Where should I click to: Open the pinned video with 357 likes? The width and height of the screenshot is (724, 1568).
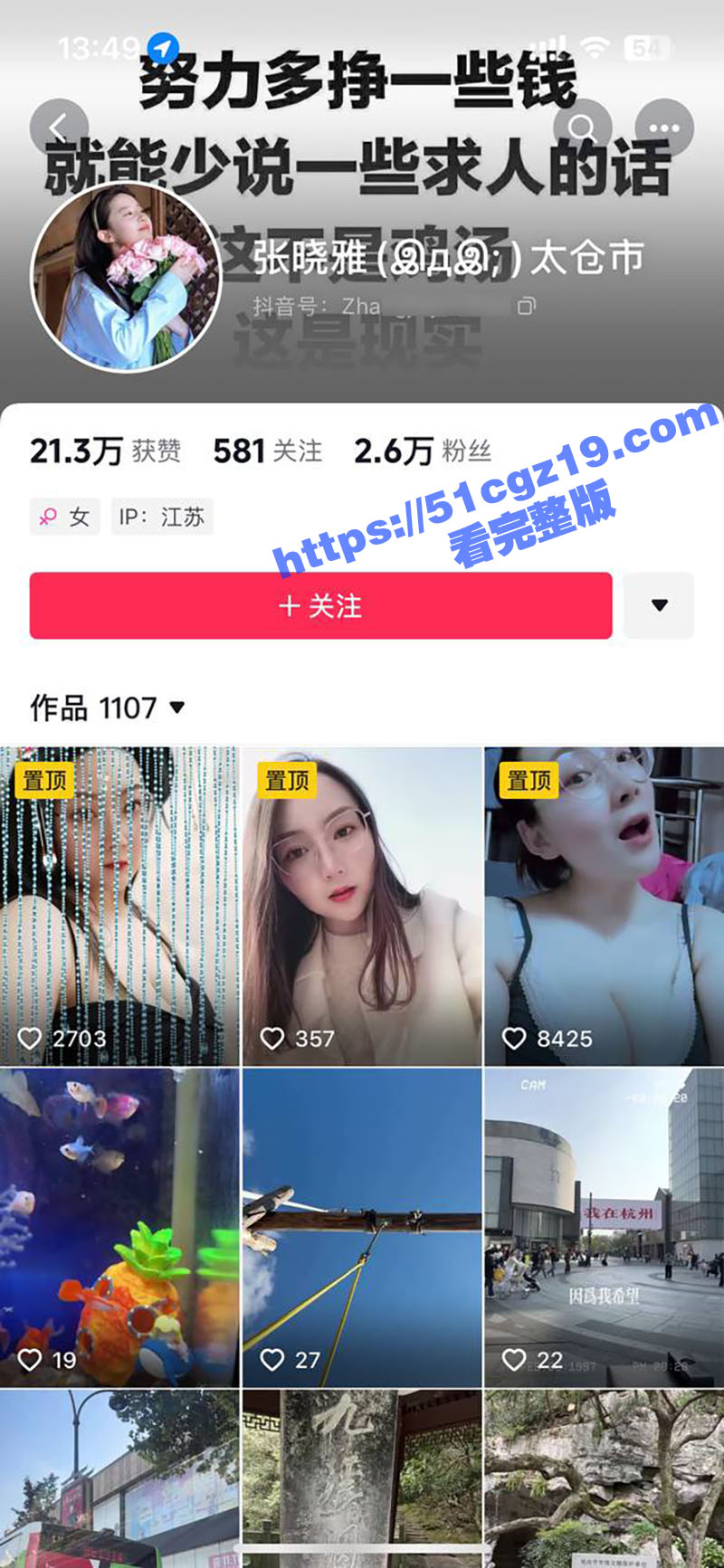click(x=361, y=906)
